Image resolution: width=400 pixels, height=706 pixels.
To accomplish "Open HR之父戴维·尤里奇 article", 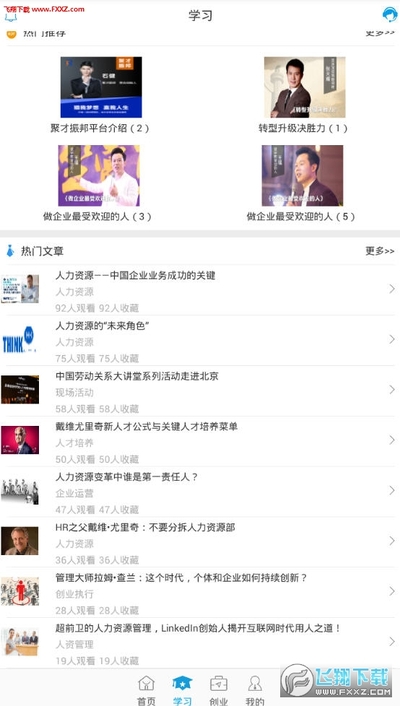I will (200, 542).
